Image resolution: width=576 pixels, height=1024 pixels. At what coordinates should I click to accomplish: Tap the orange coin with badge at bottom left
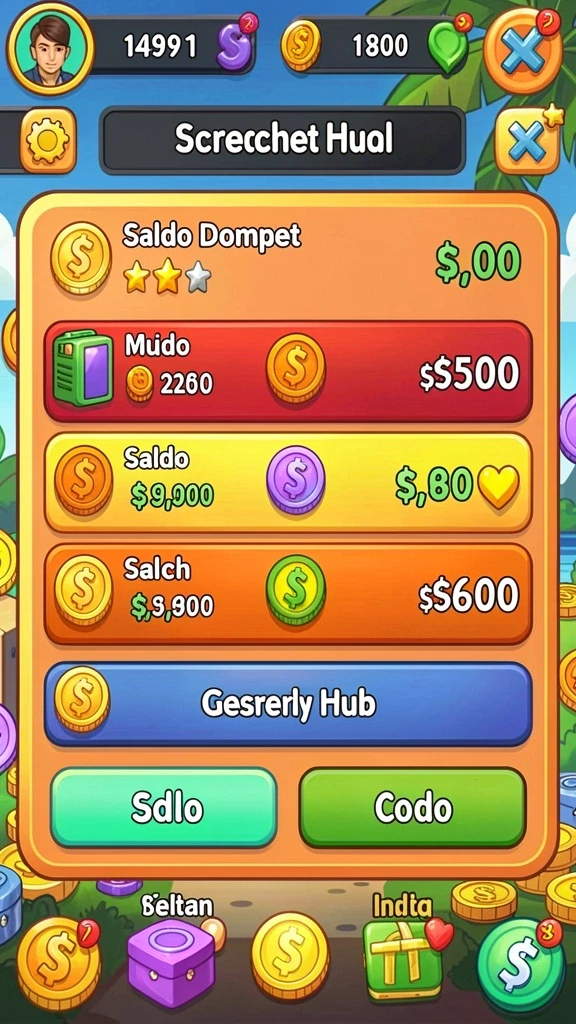(58, 963)
